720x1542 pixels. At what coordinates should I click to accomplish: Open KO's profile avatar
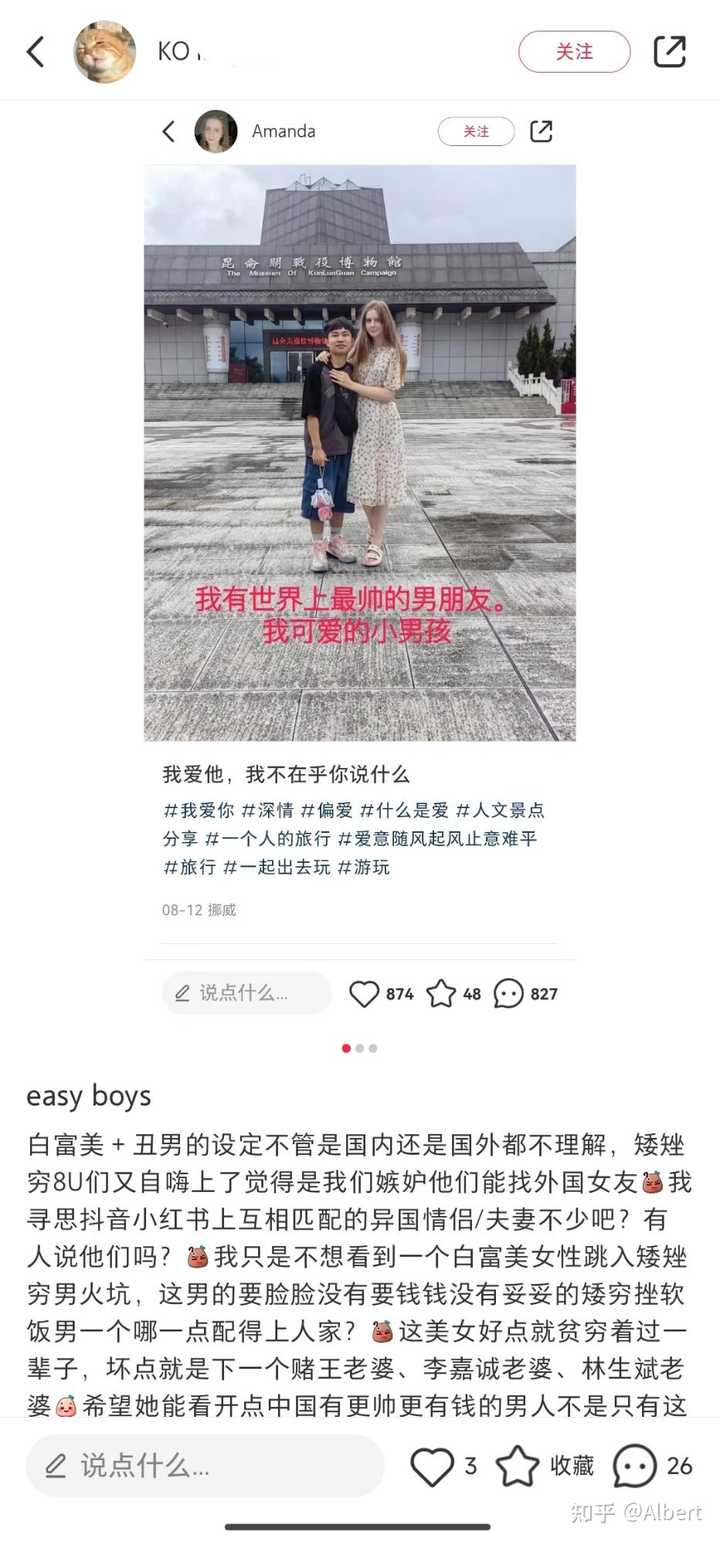pyautogui.click(x=105, y=51)
